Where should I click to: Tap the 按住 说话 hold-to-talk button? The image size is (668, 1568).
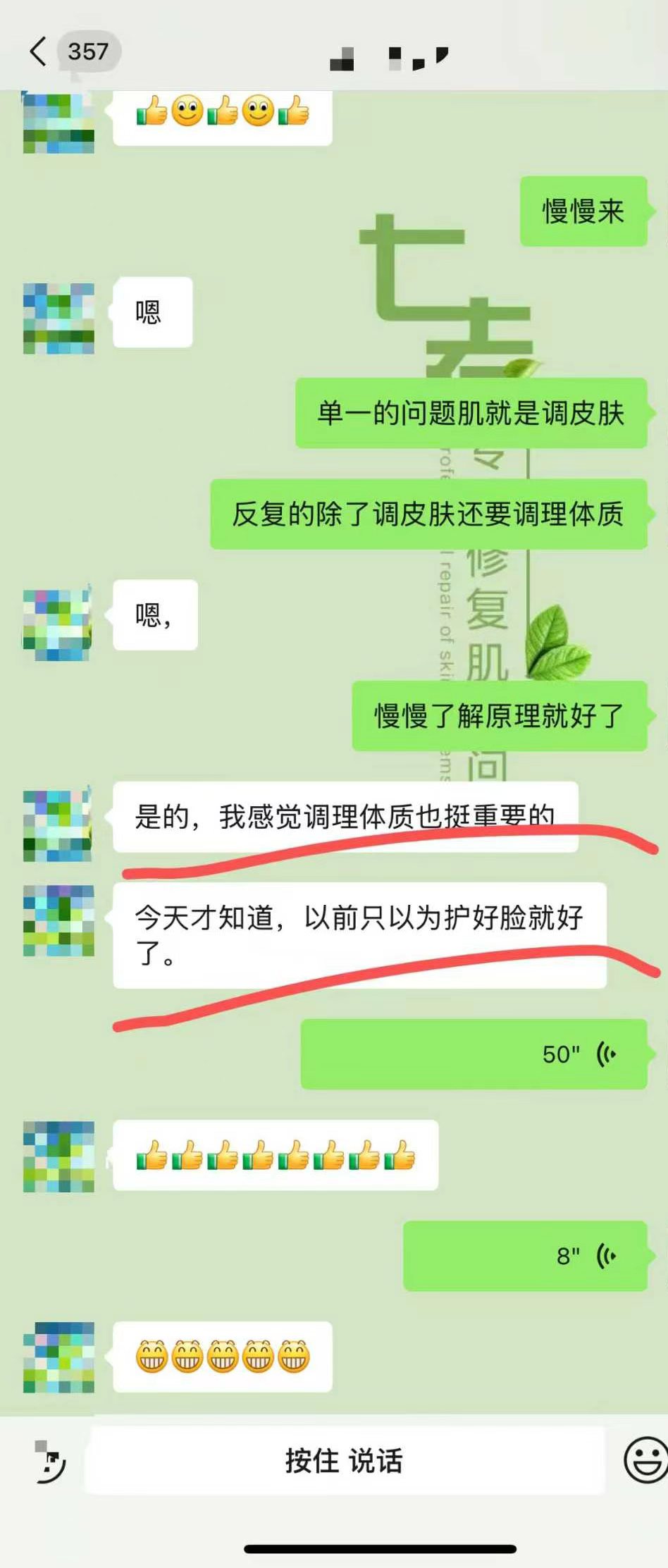344,1460
